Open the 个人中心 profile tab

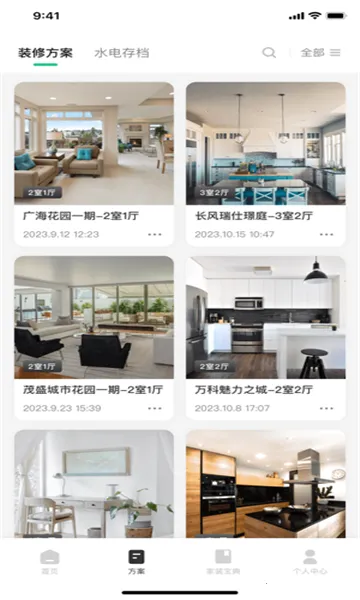[x=310, y=562]
